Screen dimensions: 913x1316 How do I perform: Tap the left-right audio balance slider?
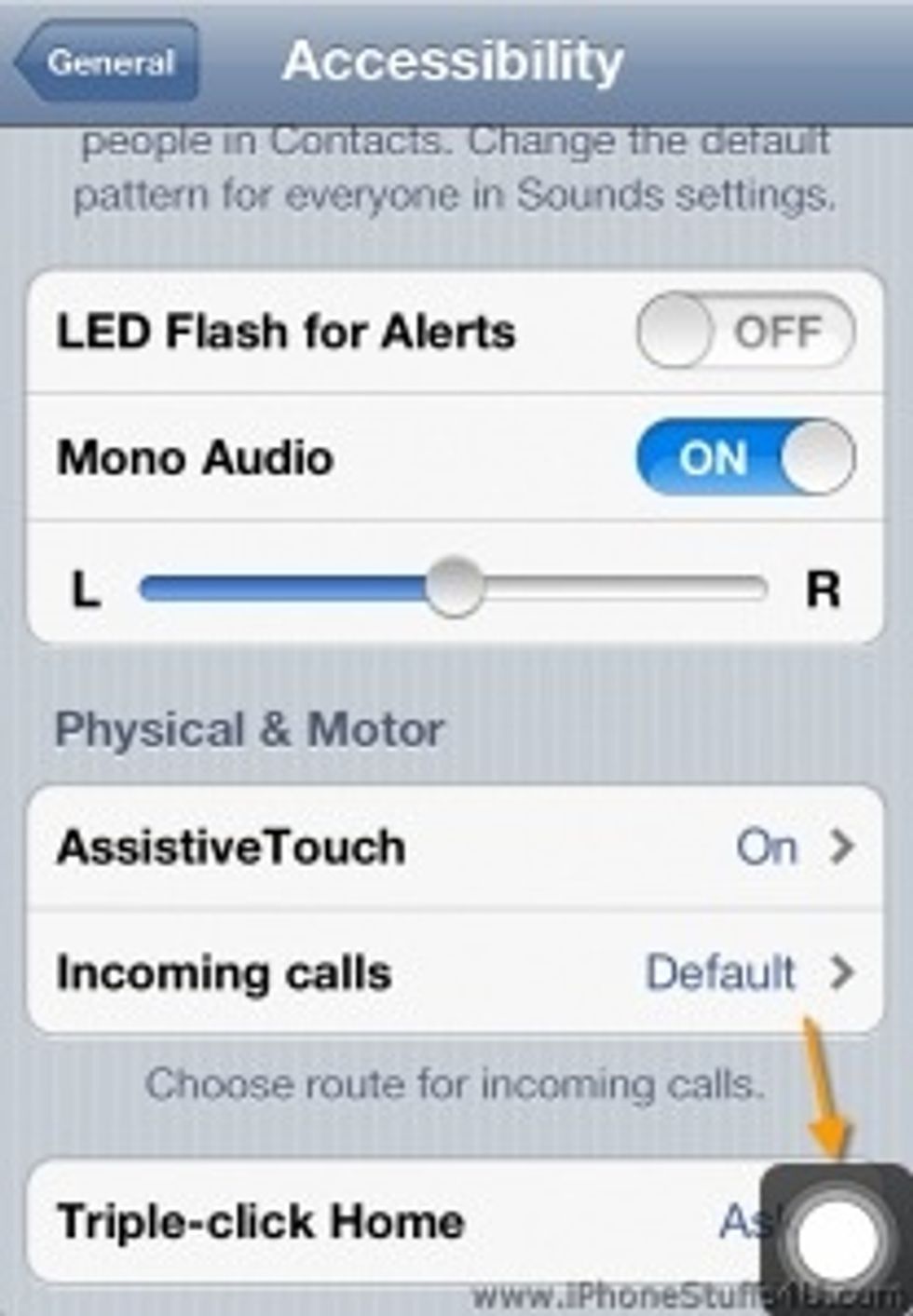(x=454, y=588)
